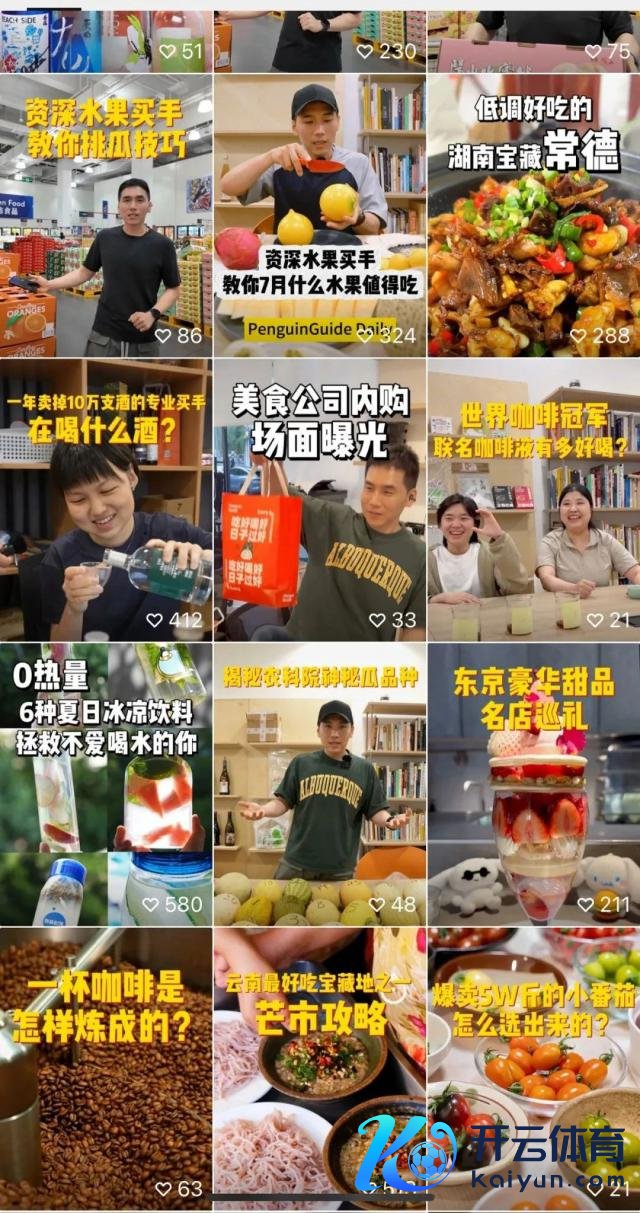The height and width of the screenshot is (1213, 640).
Task: Open the 湖南宝藏常德 food video
Action: click(533, 215)
